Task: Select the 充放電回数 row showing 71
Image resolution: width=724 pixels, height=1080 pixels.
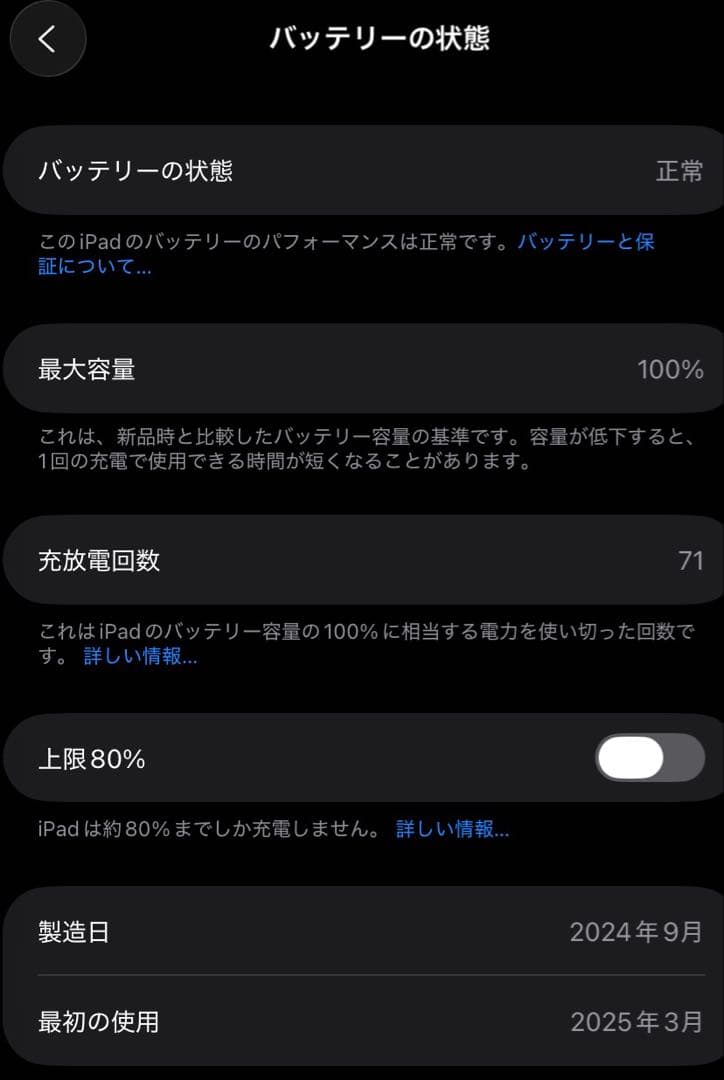Action: (362, 560)
